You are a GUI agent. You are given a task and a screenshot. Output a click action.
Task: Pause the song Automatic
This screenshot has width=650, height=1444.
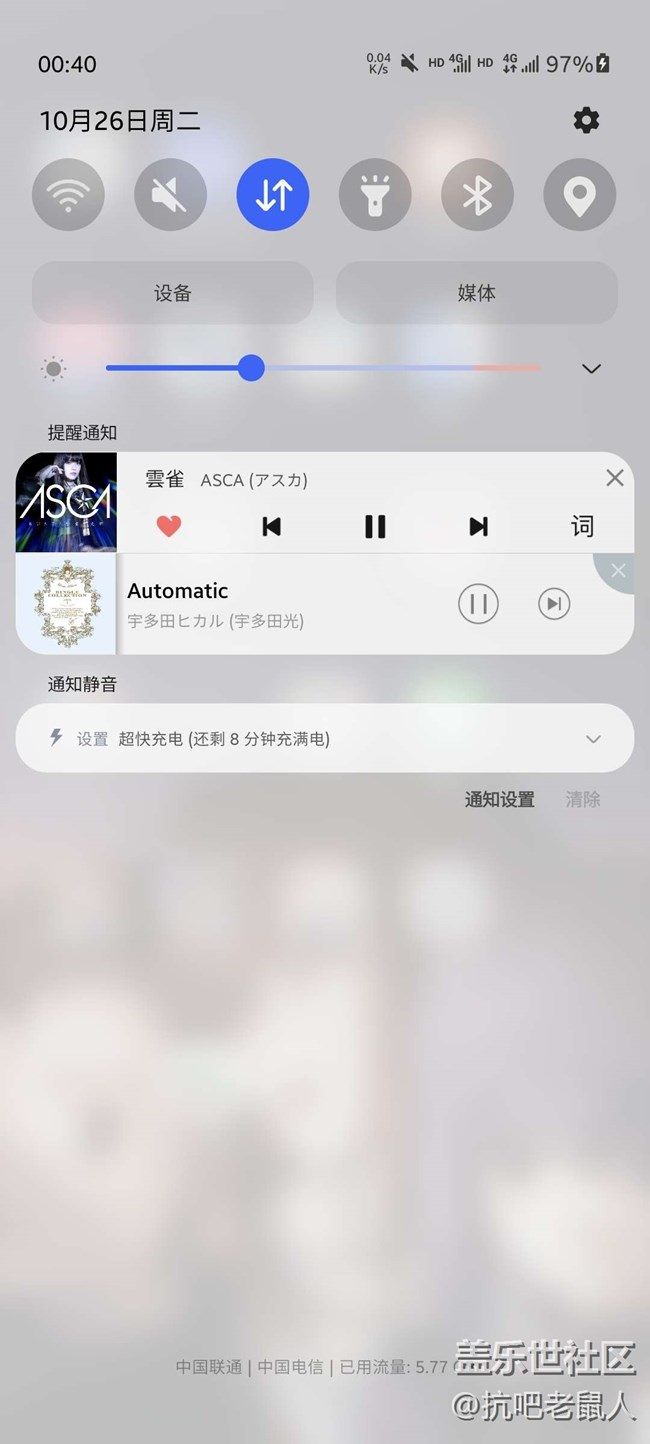click(478, 604)
